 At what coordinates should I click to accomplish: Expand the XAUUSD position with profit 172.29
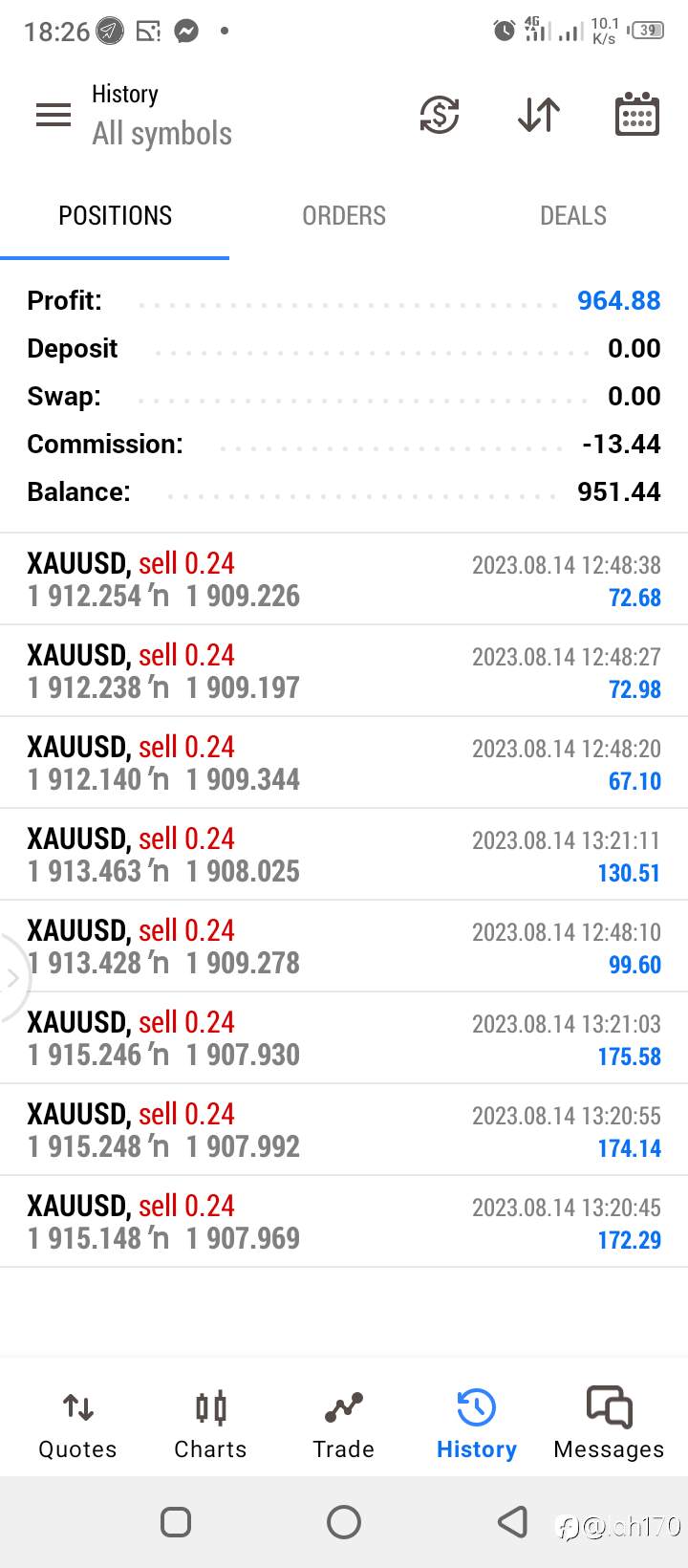point(344,1222)
